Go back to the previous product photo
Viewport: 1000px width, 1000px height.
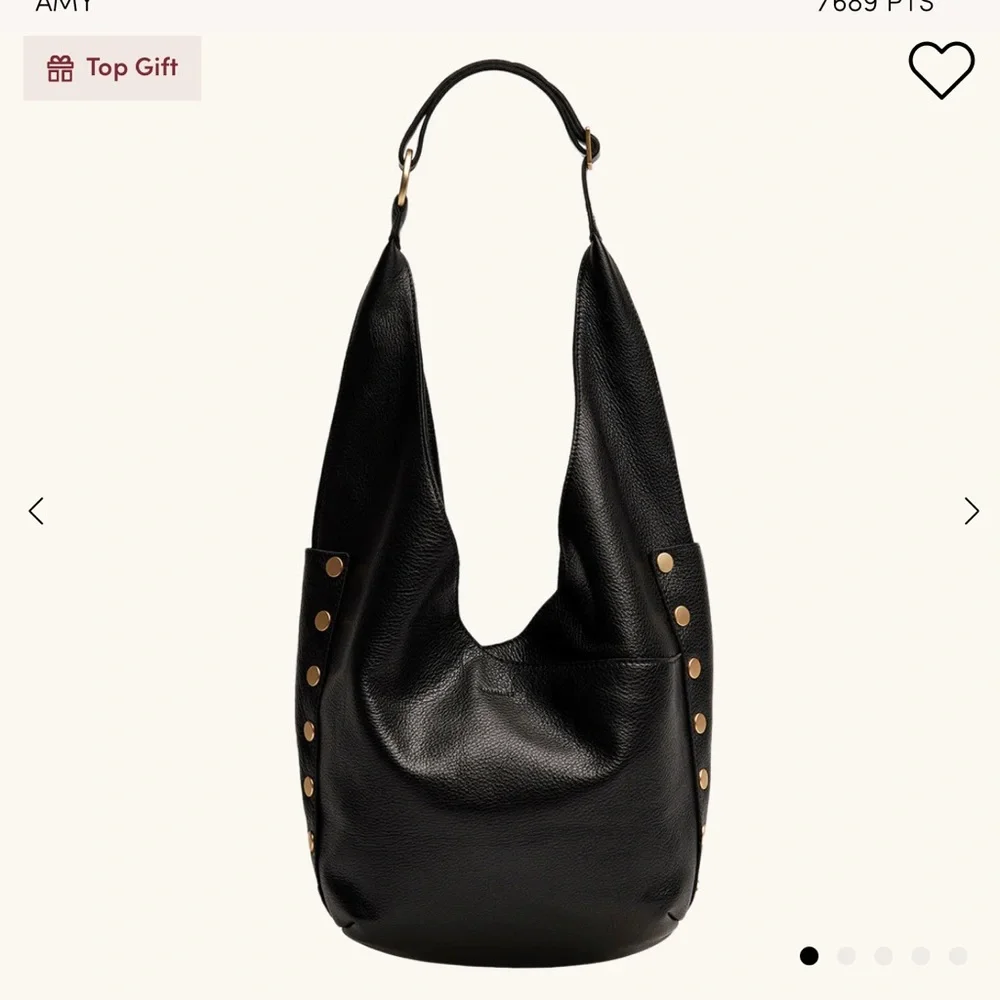(x=36, y=512)
